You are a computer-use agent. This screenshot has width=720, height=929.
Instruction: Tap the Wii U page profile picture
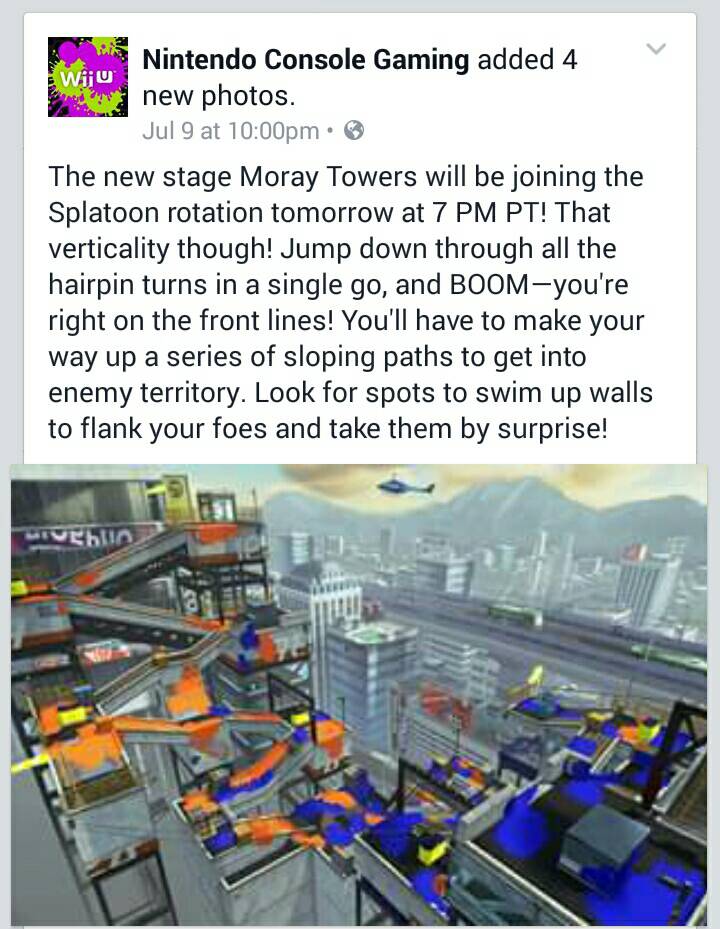click(88, 77)
